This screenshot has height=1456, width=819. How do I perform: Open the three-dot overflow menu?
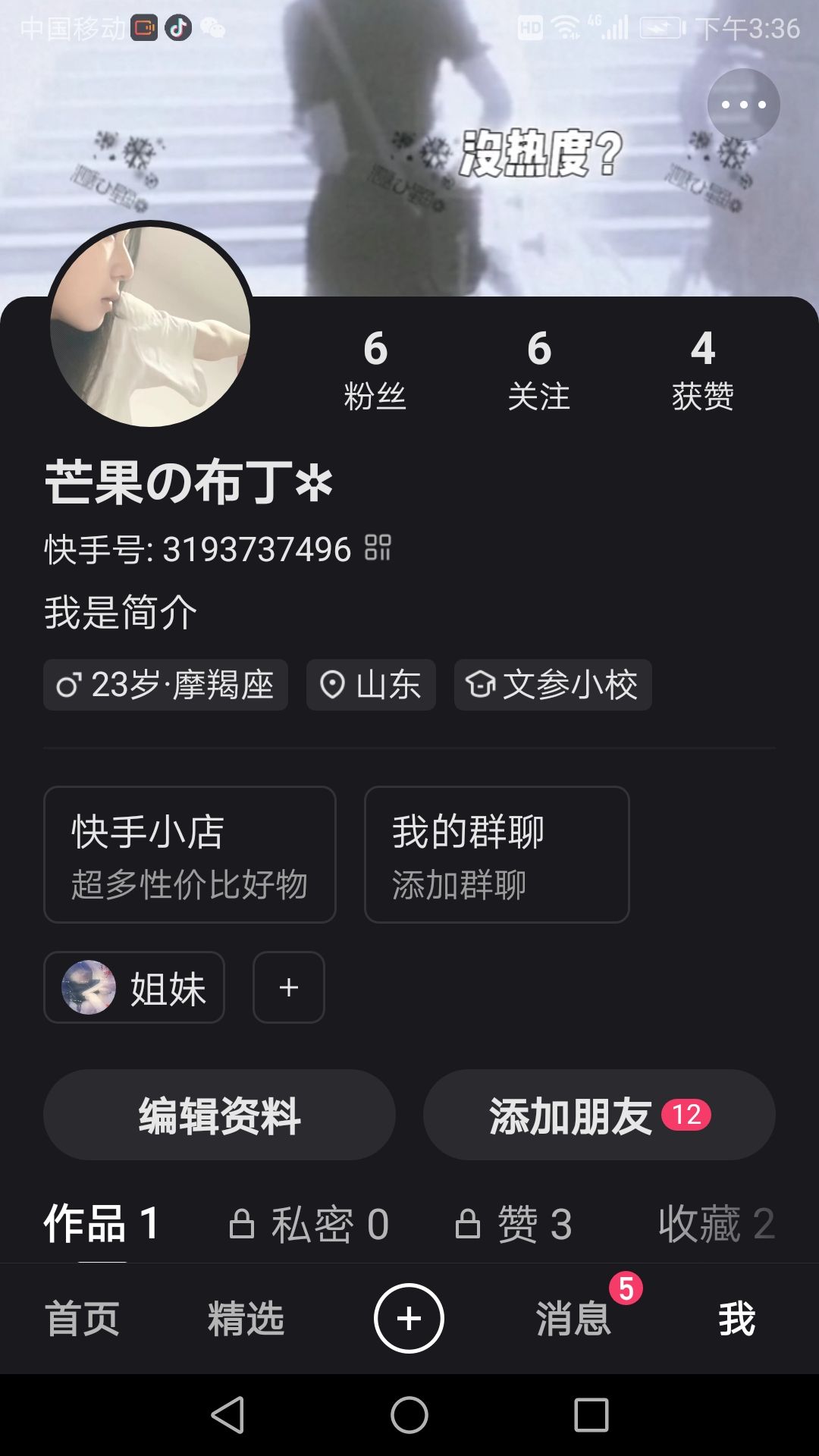click(x=743, y=105)
